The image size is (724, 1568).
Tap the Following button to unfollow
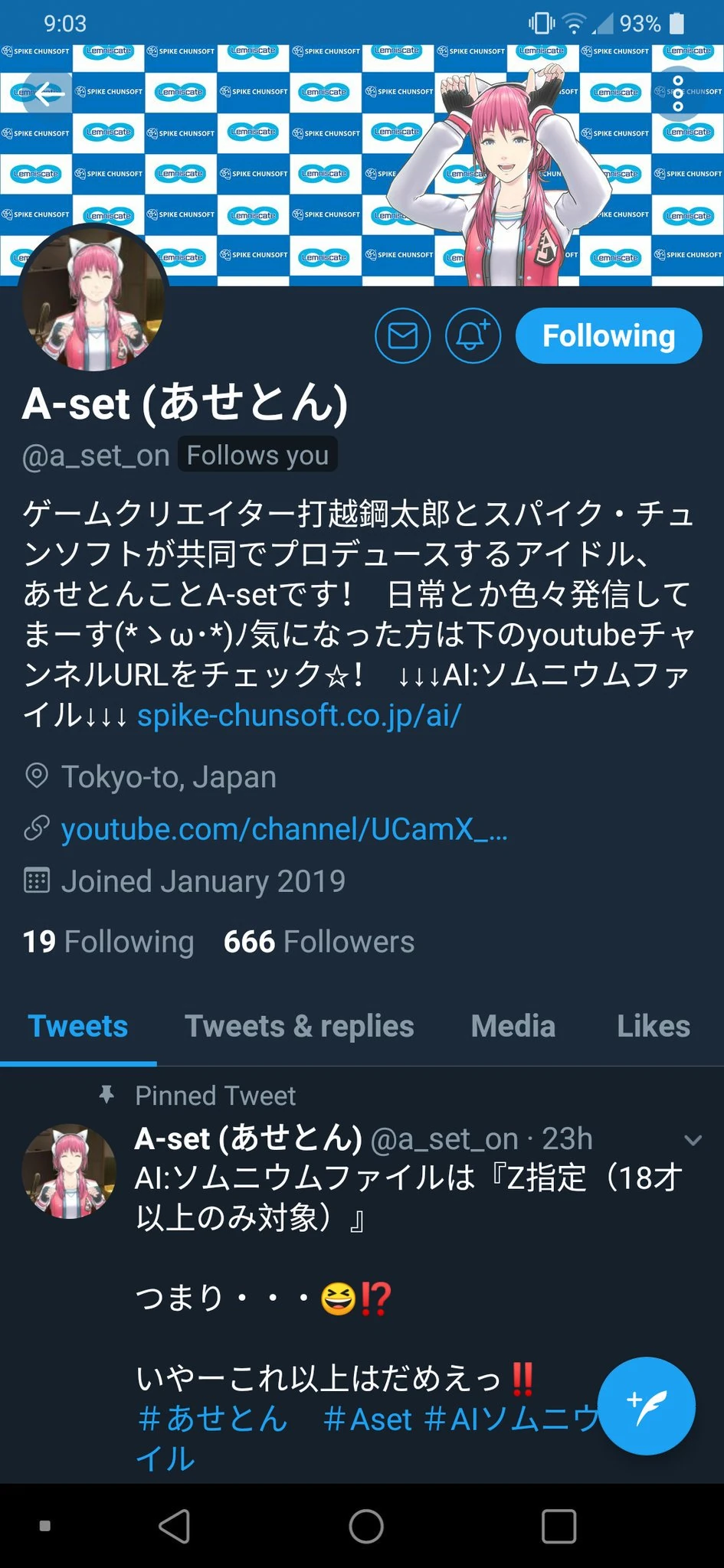pos(608,336)
